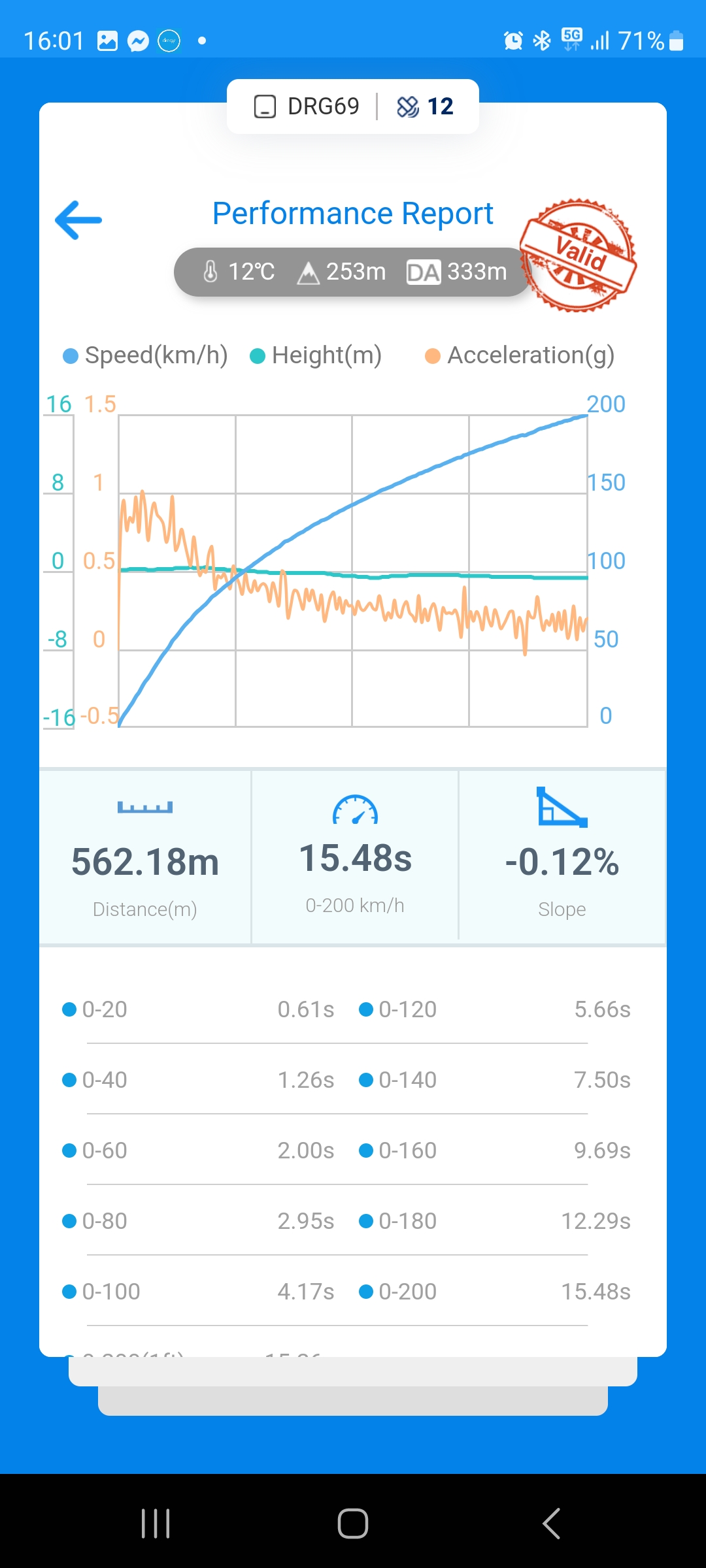The width and height of the screenshot is (706, 1568).
Task: Open the system recent apps view
Action: pyautogui.click(x=156, y=1524)
